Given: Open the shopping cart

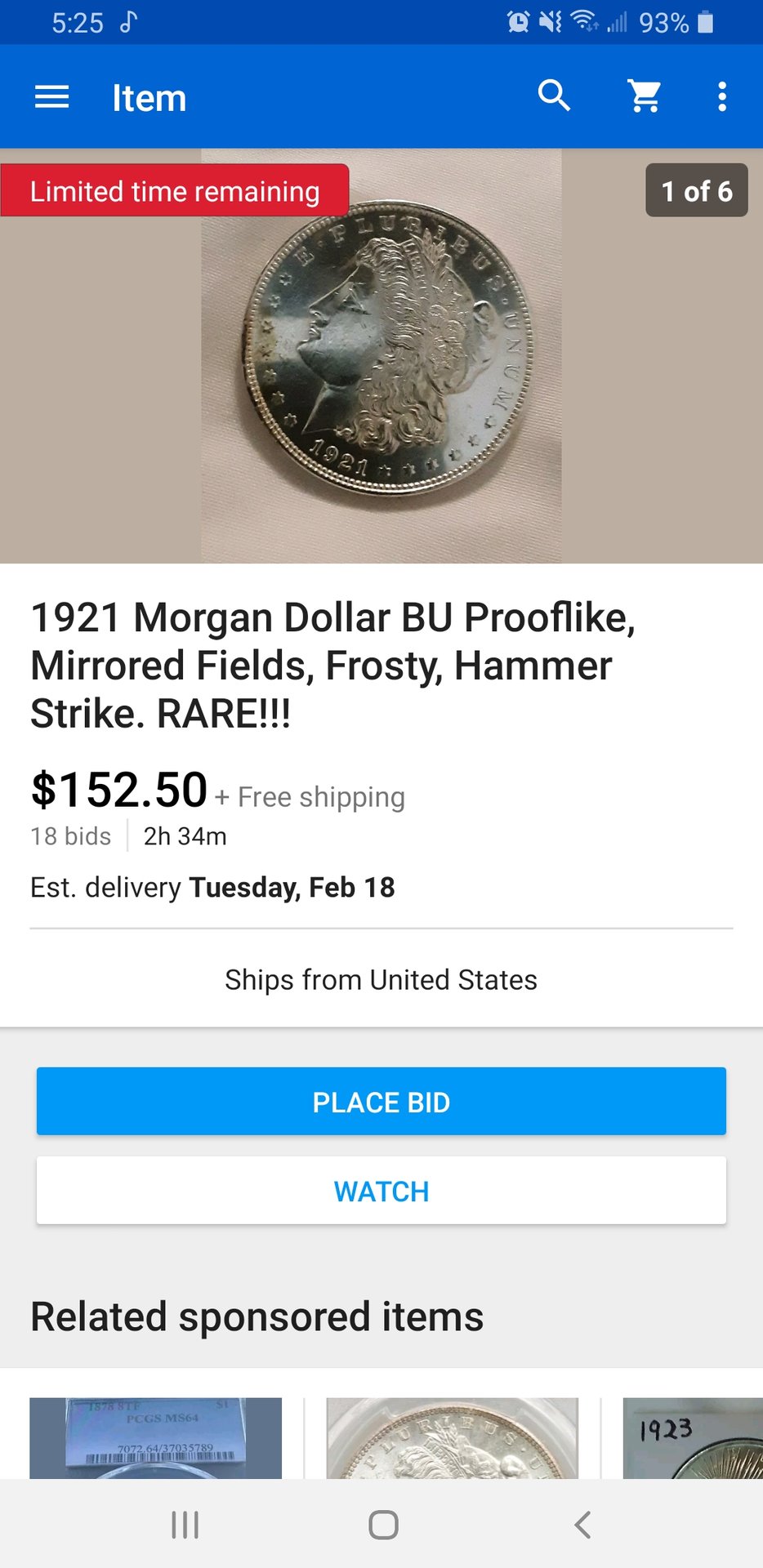Looking at the screenshot, I should [645, 96].
